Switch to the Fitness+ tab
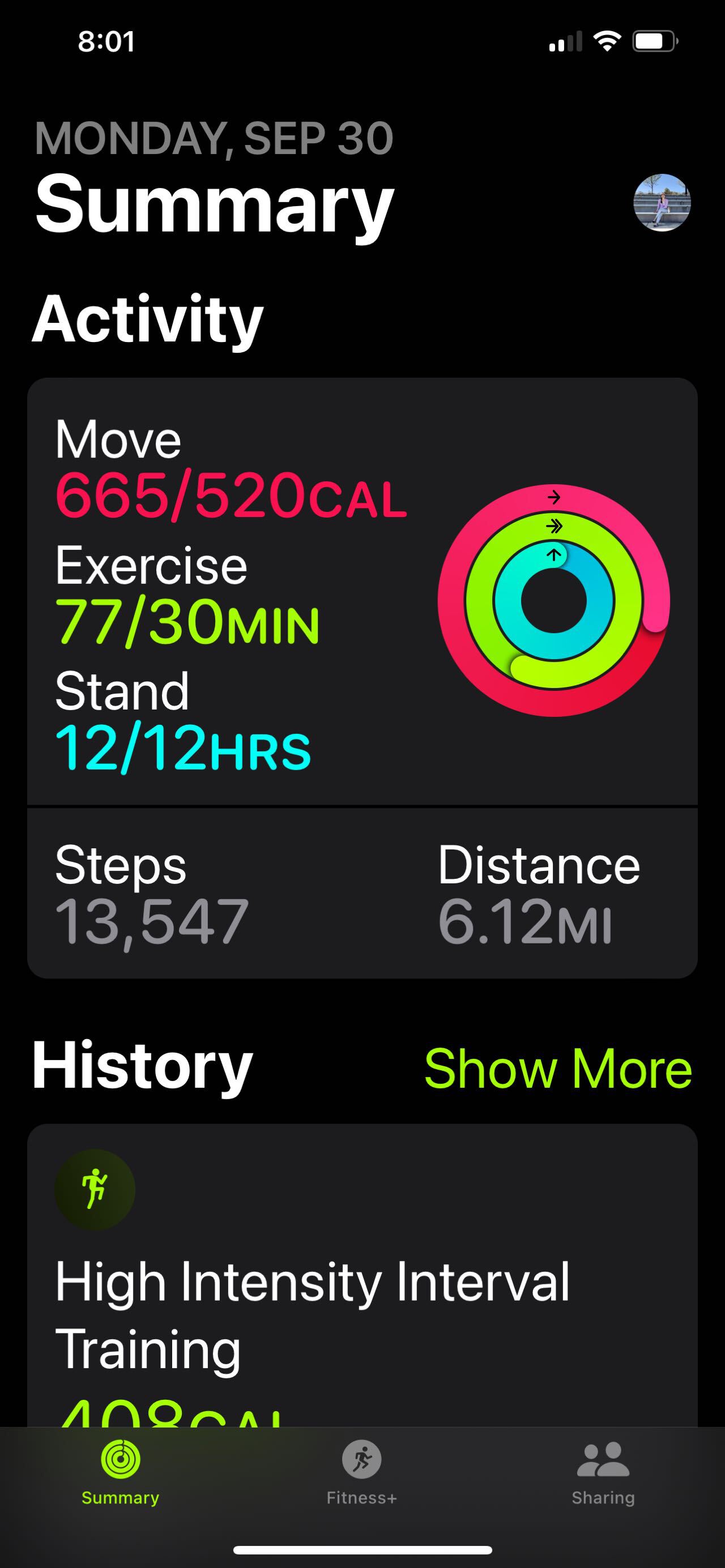725x1568 pixels. click(x=361, y=1472)
